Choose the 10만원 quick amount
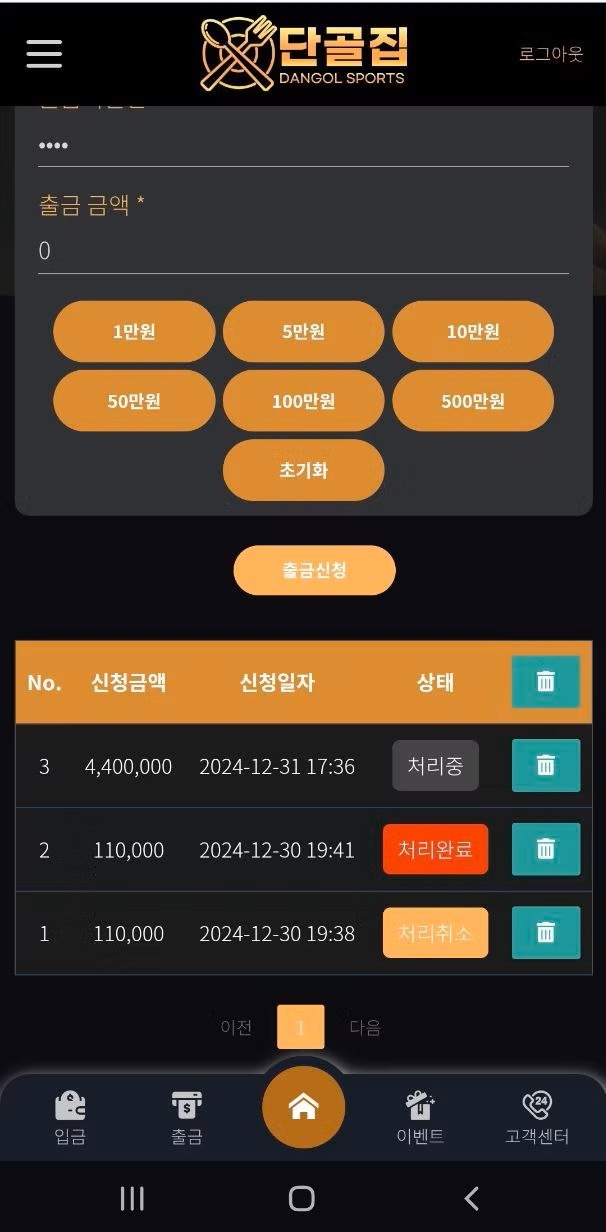 pos(472,332)
